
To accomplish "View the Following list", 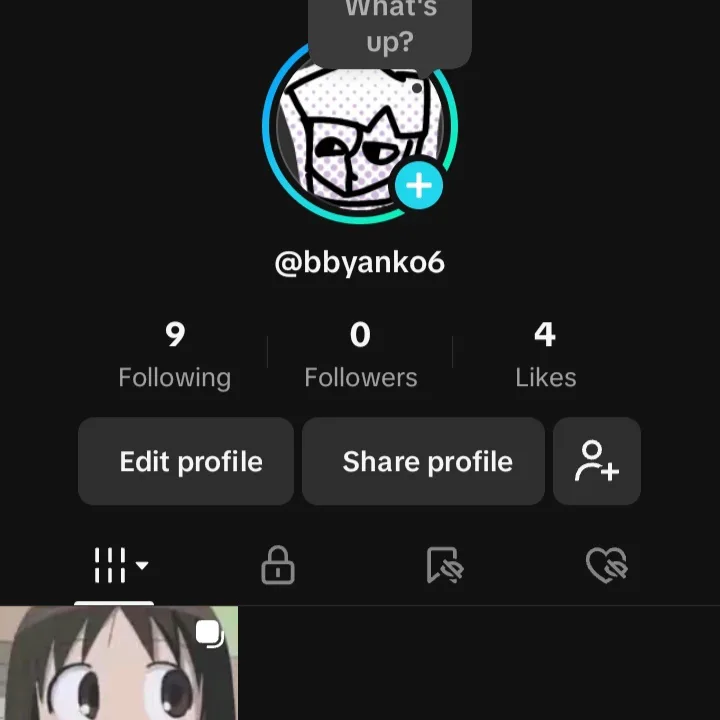I will (x=174, y=354).
